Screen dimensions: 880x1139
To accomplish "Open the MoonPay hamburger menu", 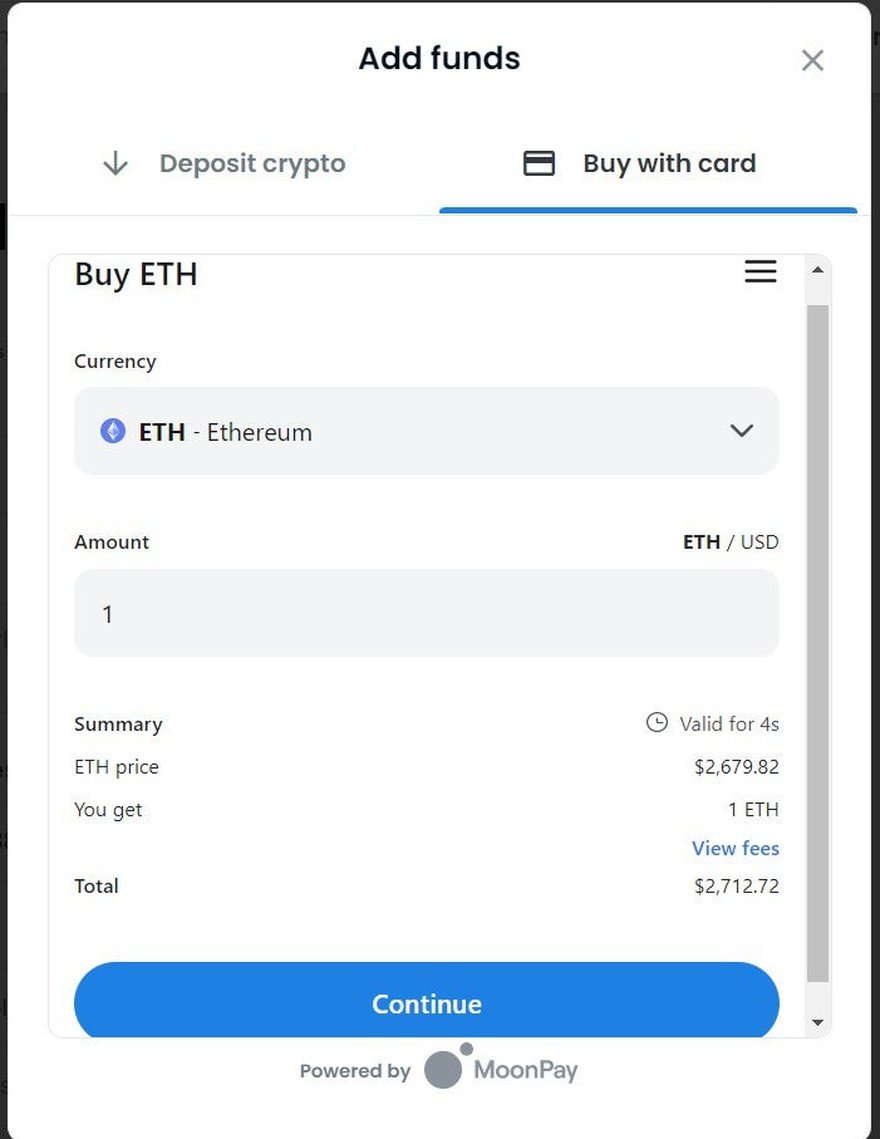I will click(760, 272).
